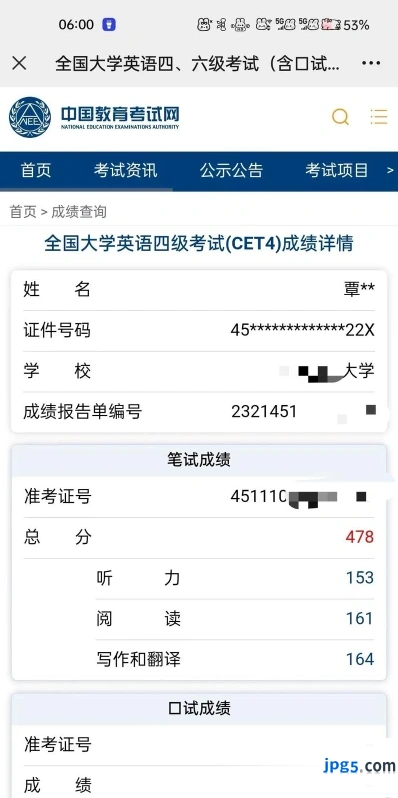
Task: Open the site's hamburger menu
Action: coord(379,117)
